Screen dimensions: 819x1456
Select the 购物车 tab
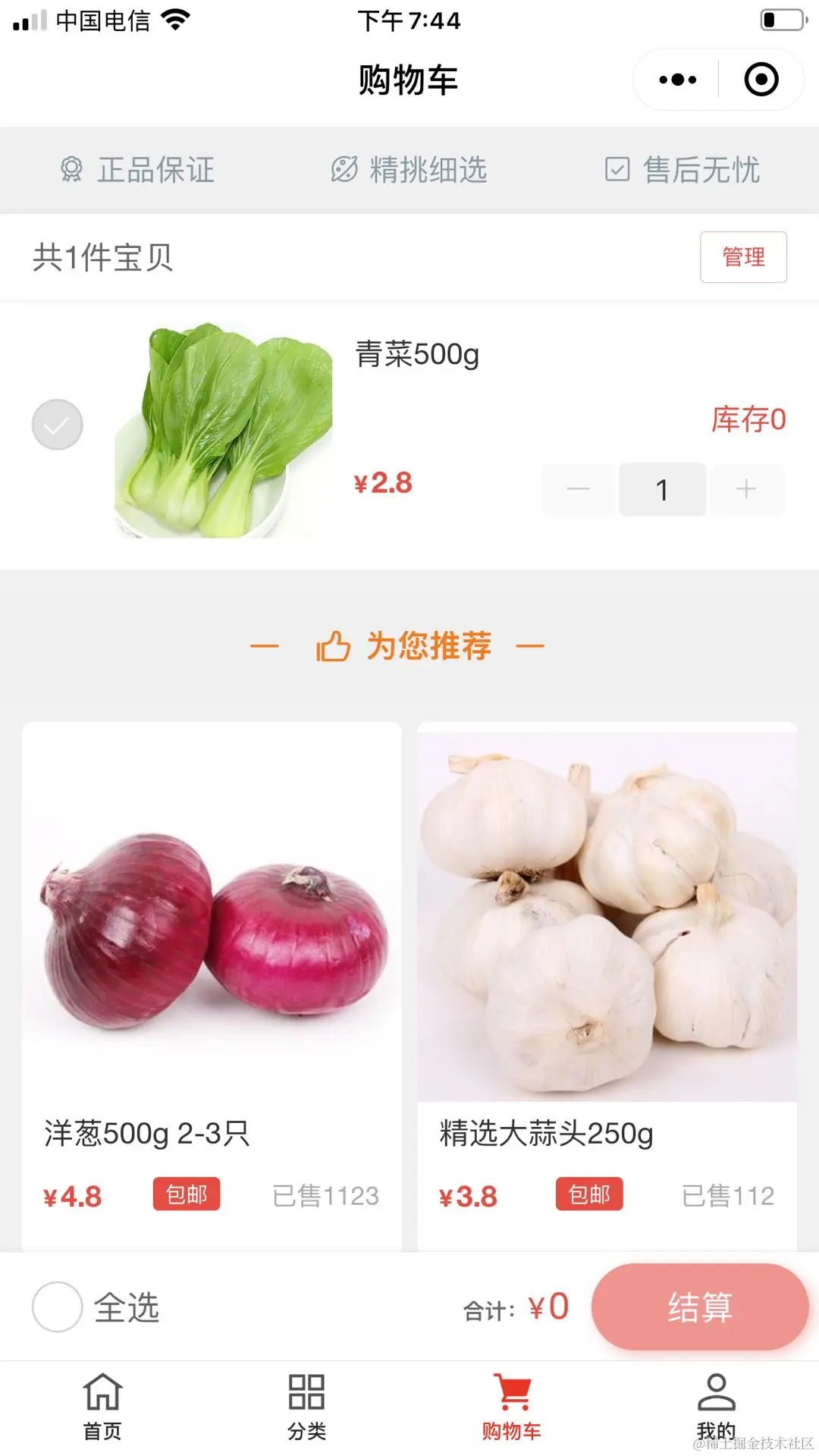point(512,1405)
